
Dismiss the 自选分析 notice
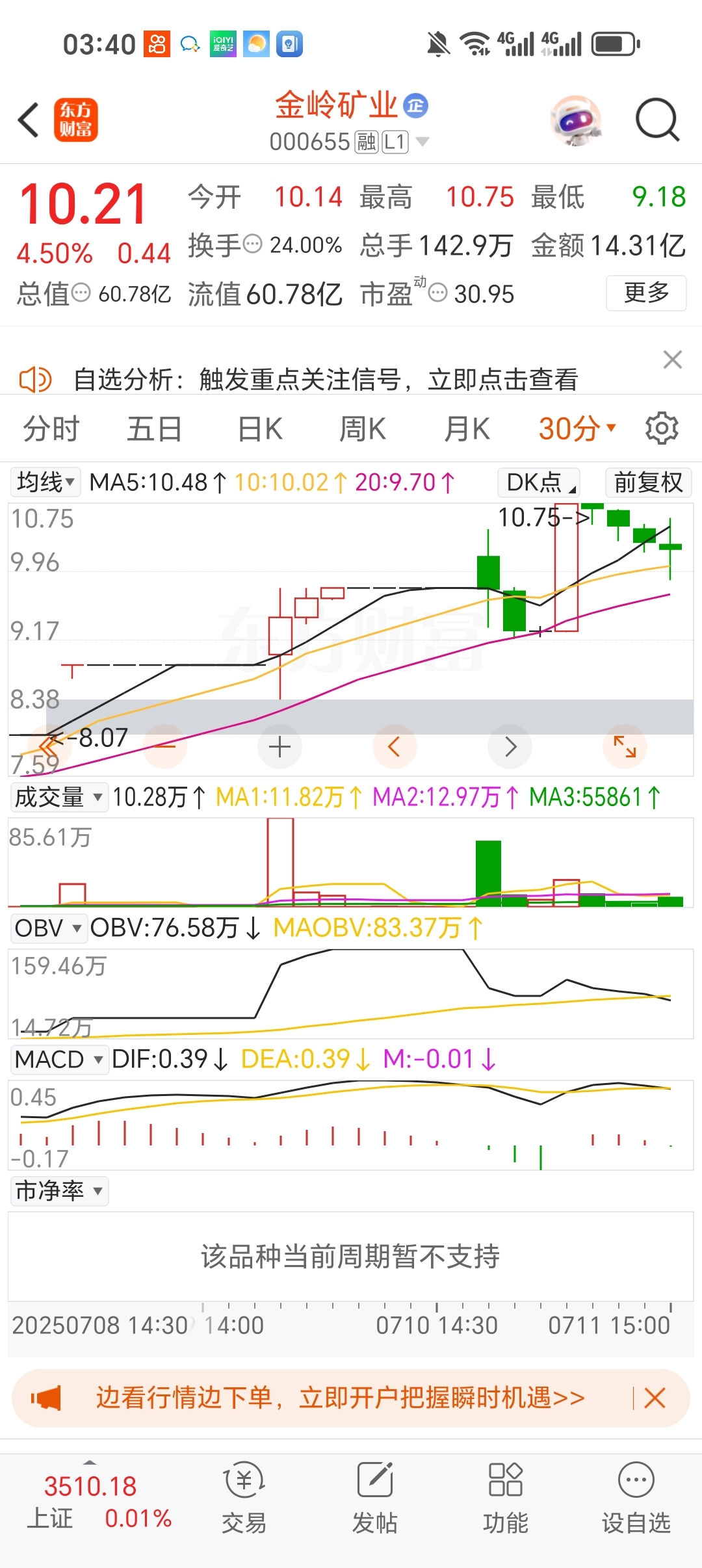click(x=672, y=359)
